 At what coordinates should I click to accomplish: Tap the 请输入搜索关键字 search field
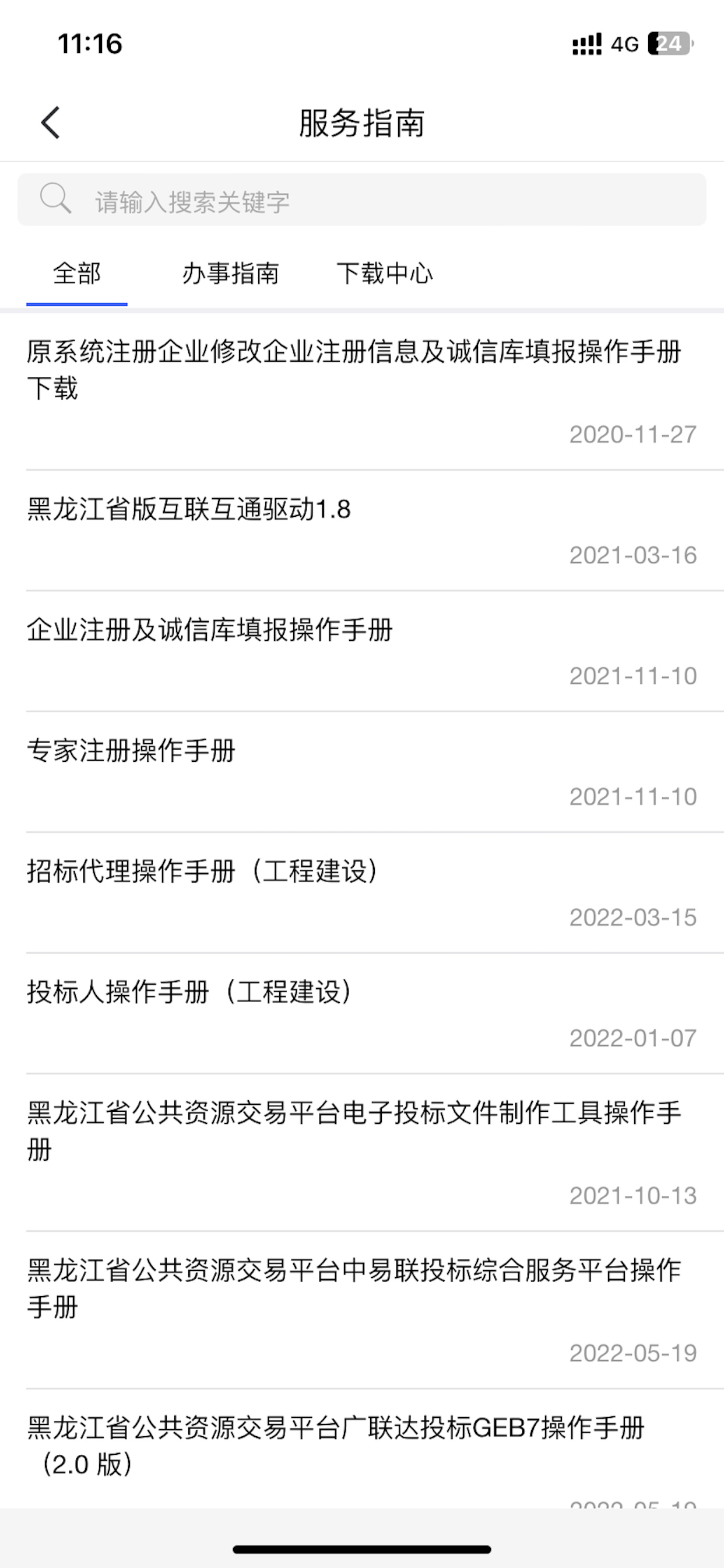362,200
